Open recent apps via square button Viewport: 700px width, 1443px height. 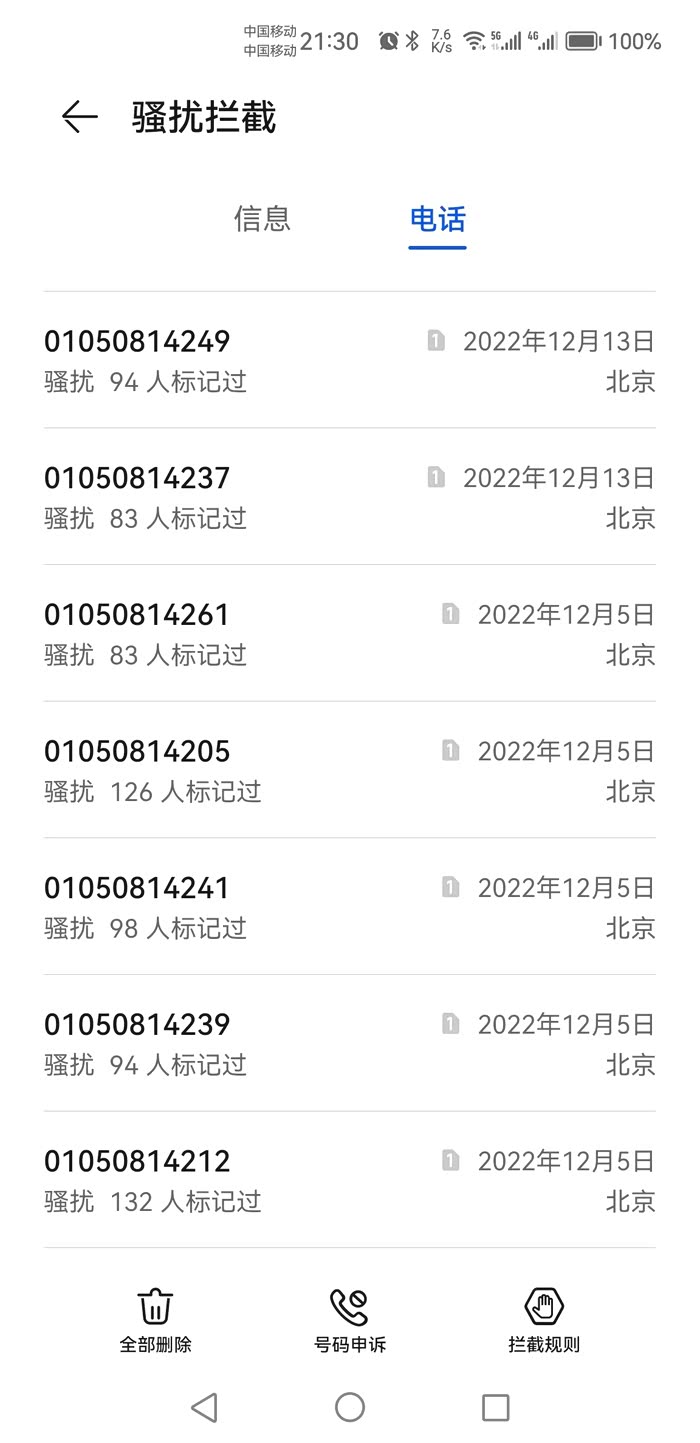(x=495, y=1407)
